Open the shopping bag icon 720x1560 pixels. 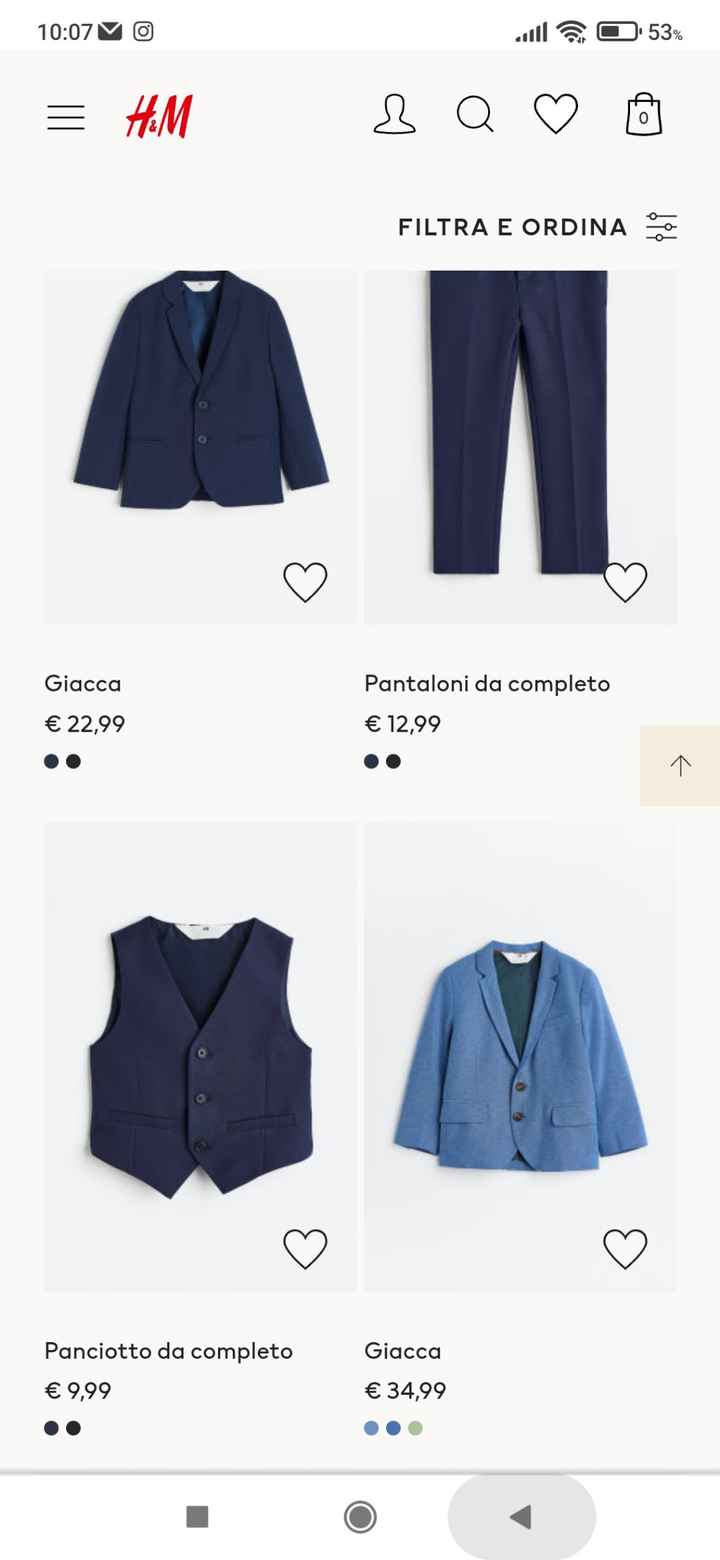643,114
